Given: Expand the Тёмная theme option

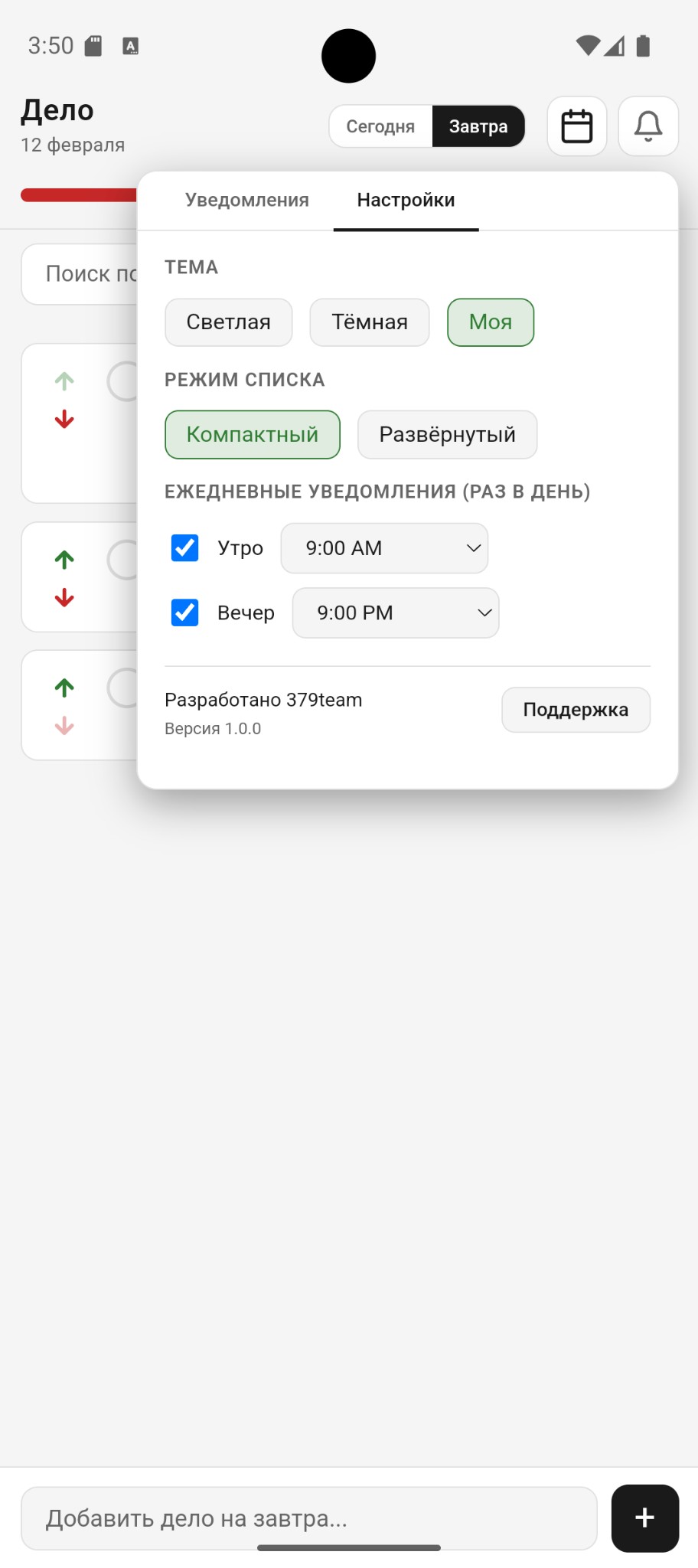Looking at the screenshot, I should pyautogui.click(x=369, y=322).
